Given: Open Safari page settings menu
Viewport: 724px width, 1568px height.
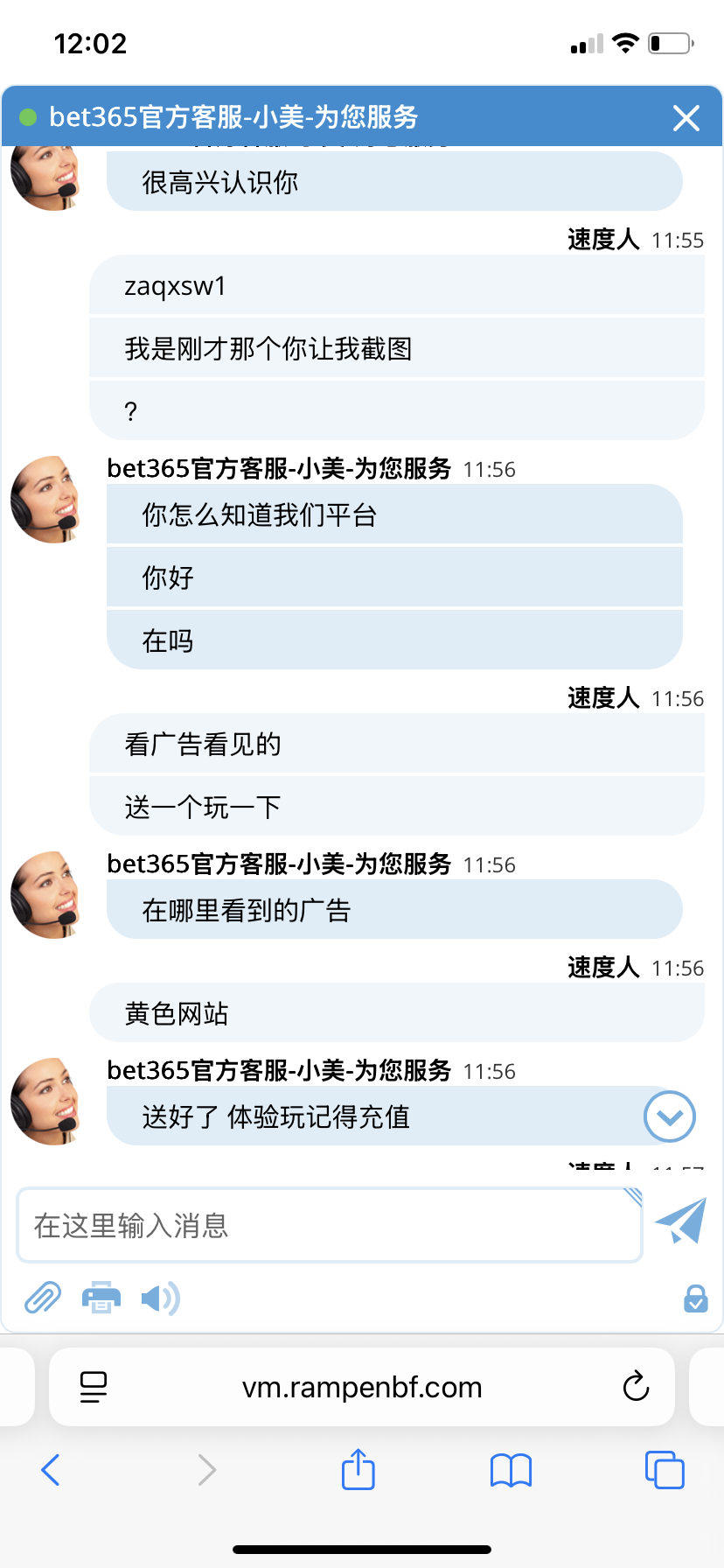Looking at the screenshot, I should 94,1387.
